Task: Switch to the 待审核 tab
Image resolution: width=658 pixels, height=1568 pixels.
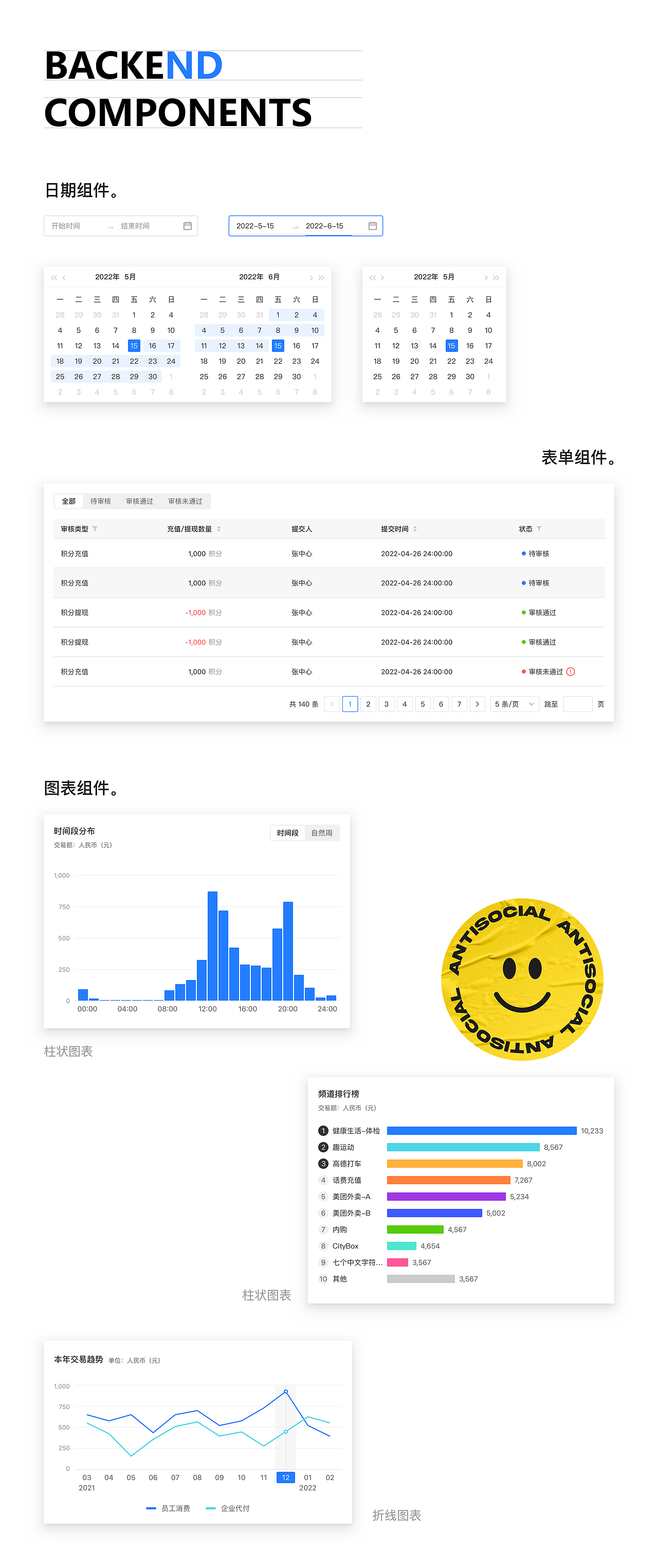Action: 101,501
